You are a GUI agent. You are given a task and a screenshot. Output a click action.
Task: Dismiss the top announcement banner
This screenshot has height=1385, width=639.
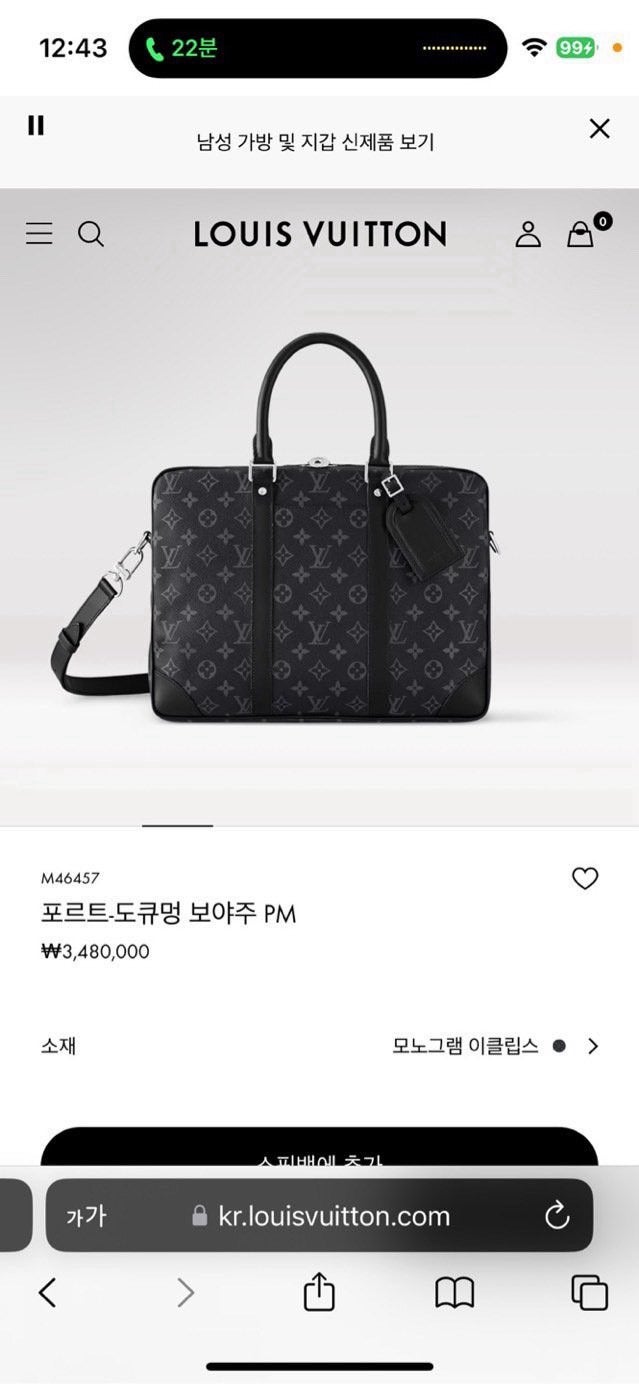tap(599, 128)
